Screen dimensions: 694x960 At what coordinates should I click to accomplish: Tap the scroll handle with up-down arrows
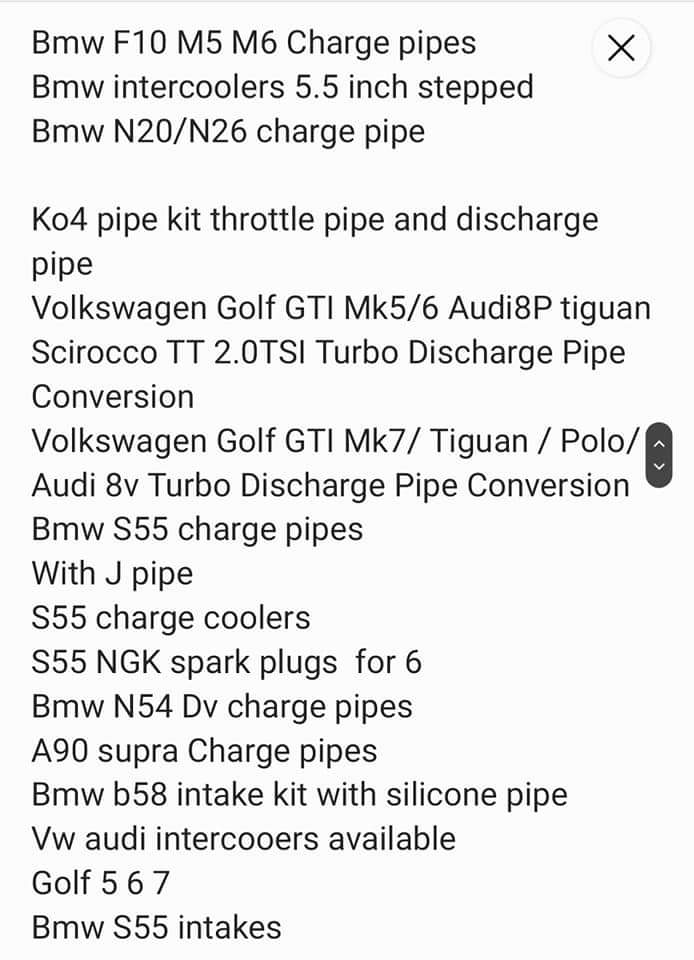click(x=658, y=454)
